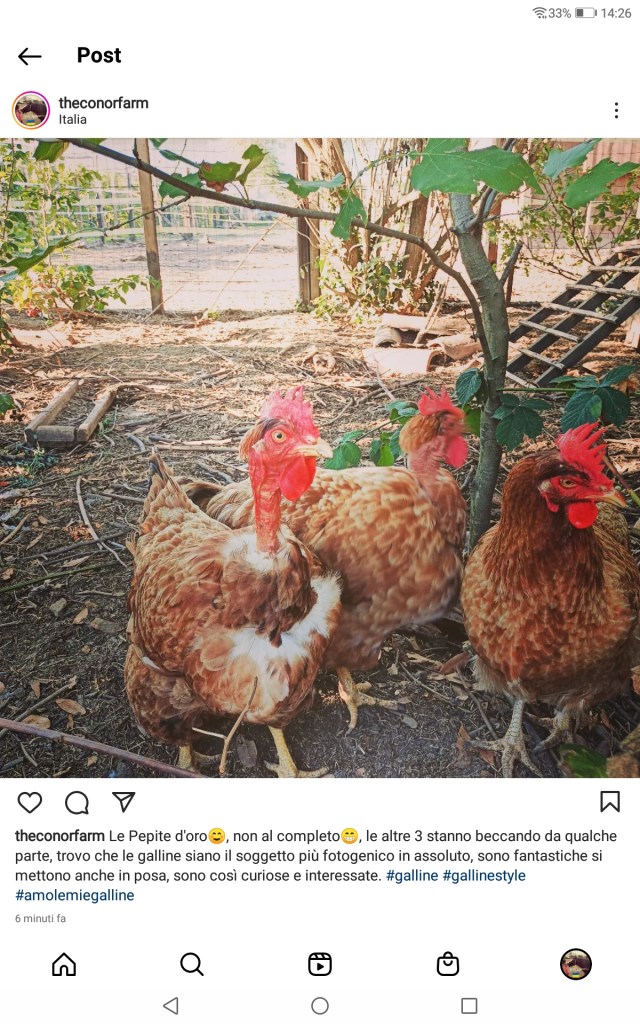Tap the system home button
640x1024 pixels.
click(x=320, y=1006)
